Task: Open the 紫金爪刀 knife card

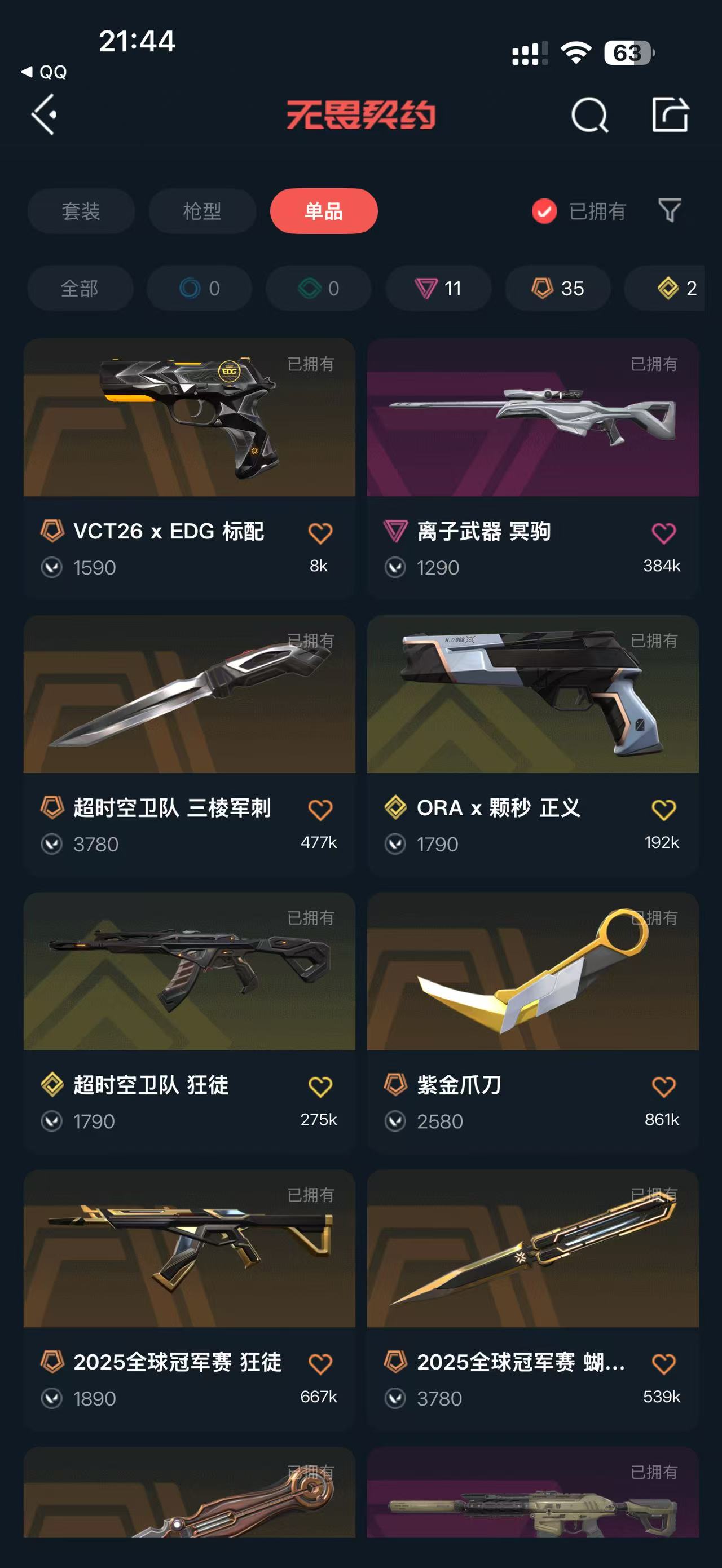Action: (532, 974)
